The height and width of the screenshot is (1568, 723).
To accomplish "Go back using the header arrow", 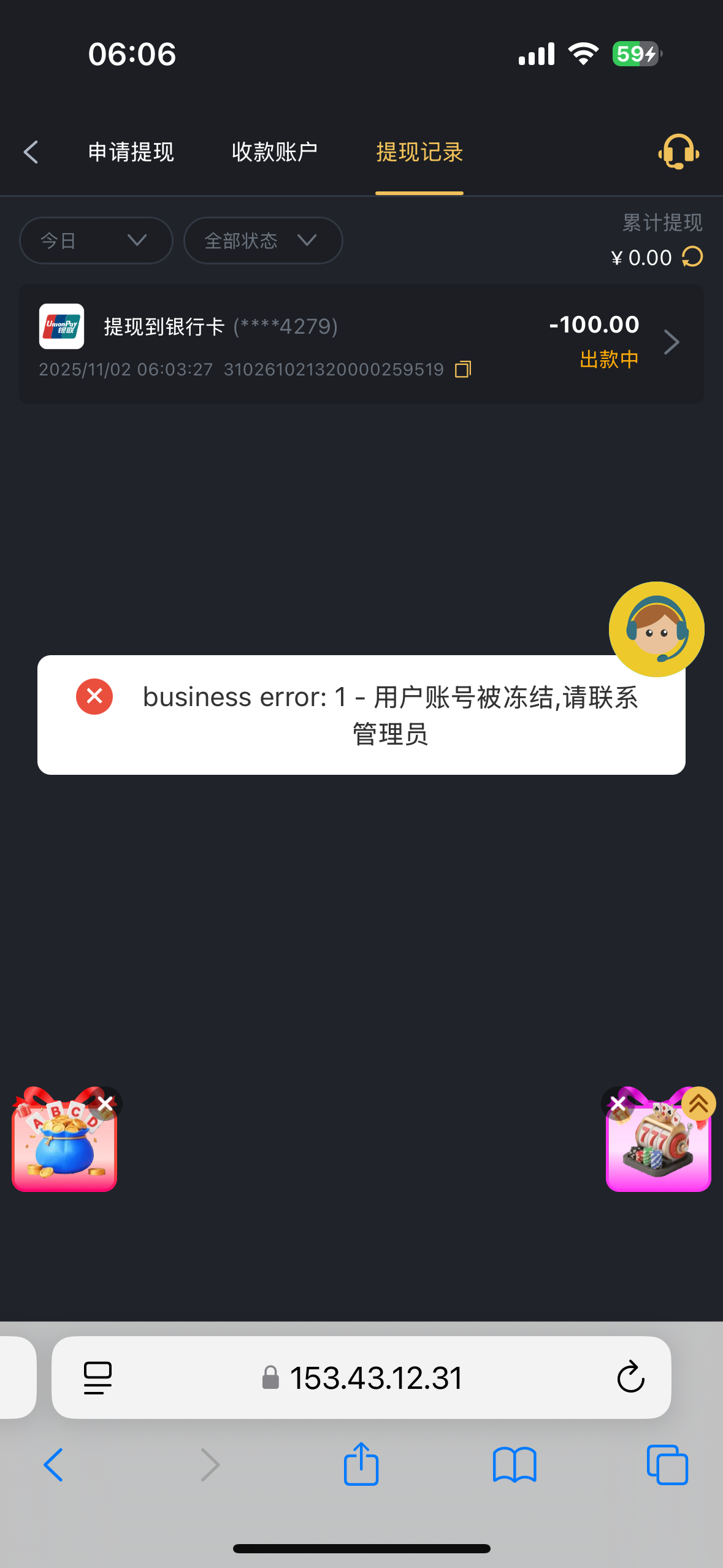I will 31,152.
